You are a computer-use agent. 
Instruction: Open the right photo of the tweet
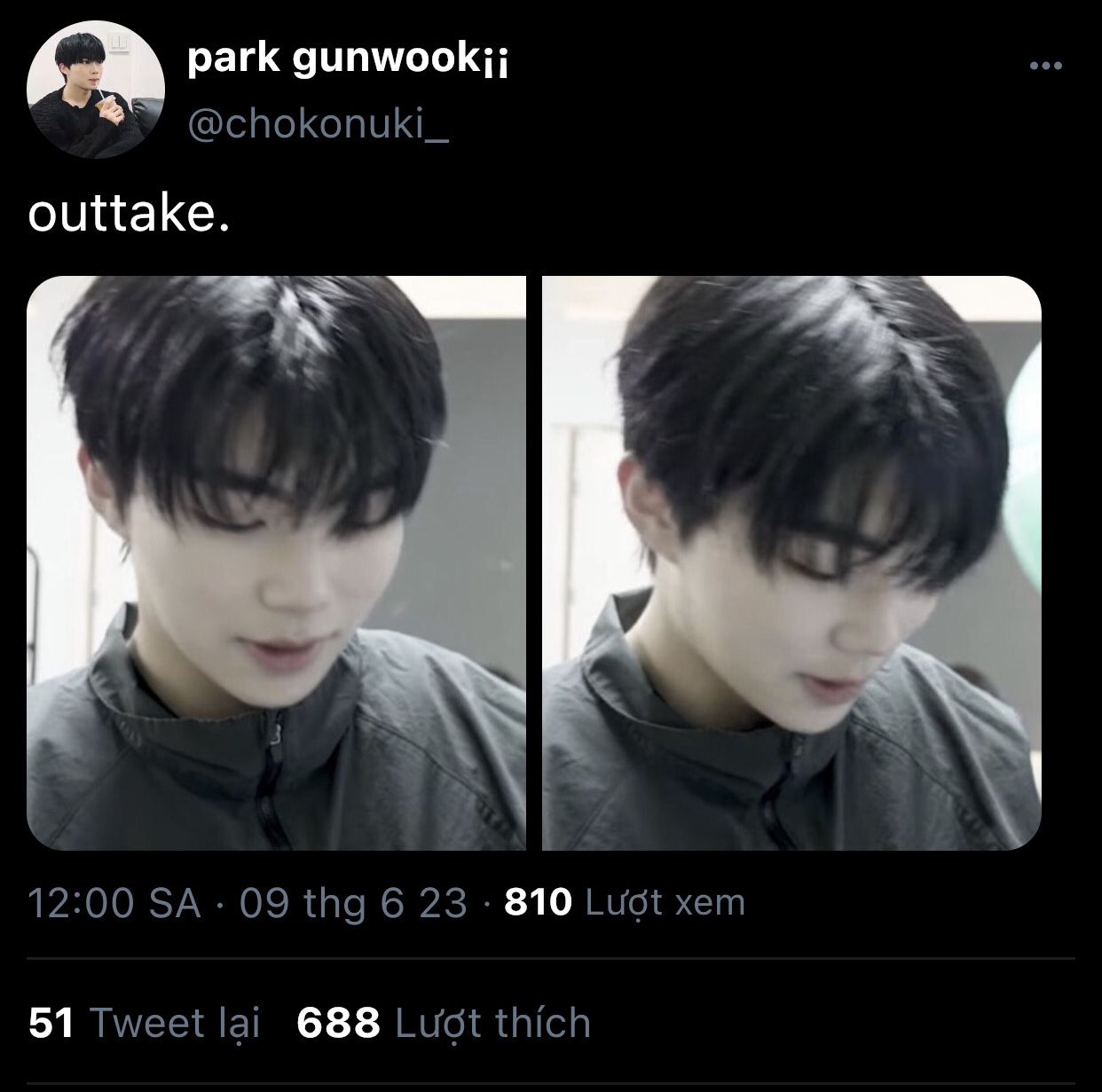(x=791, y=562)
